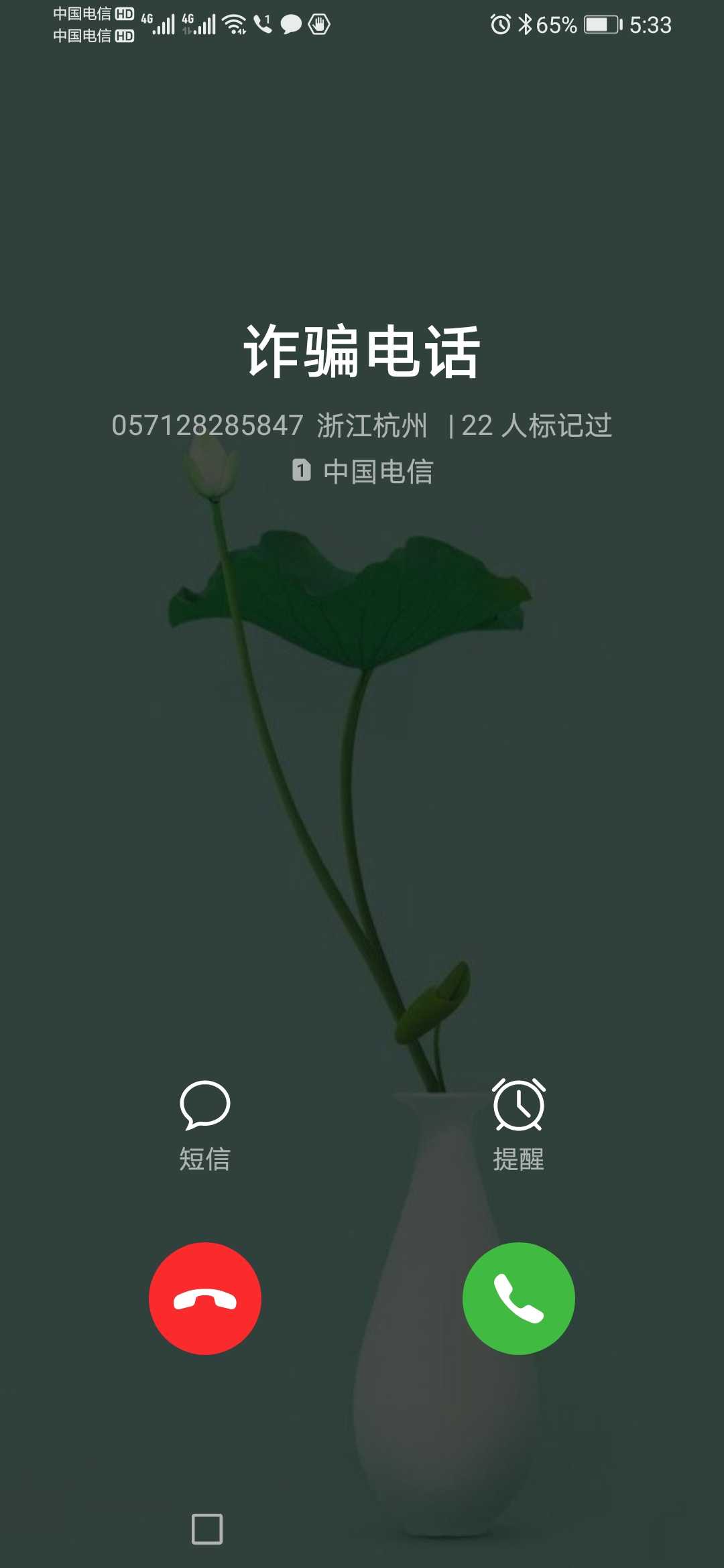Set a callback reminder with 提醒
The image size is (724, 1568).
[x=519, y=1126]
